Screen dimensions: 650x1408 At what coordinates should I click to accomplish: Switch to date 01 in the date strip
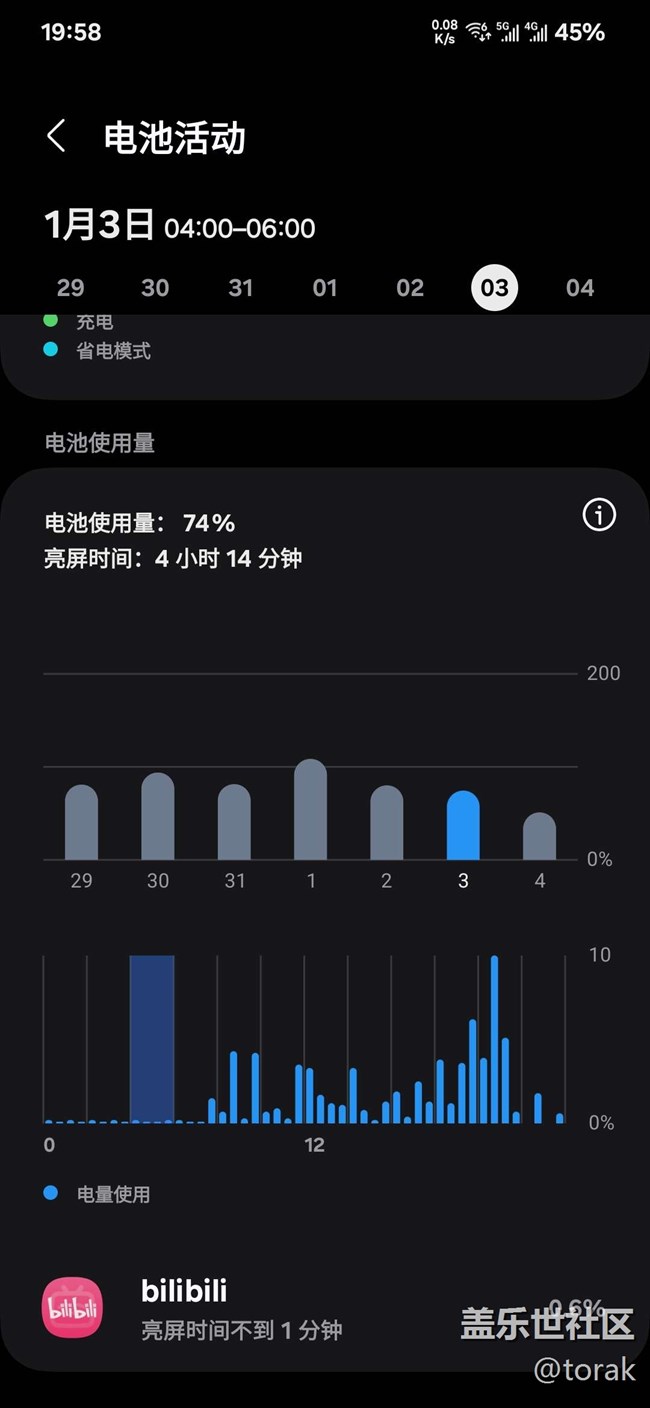pos(325,288)
